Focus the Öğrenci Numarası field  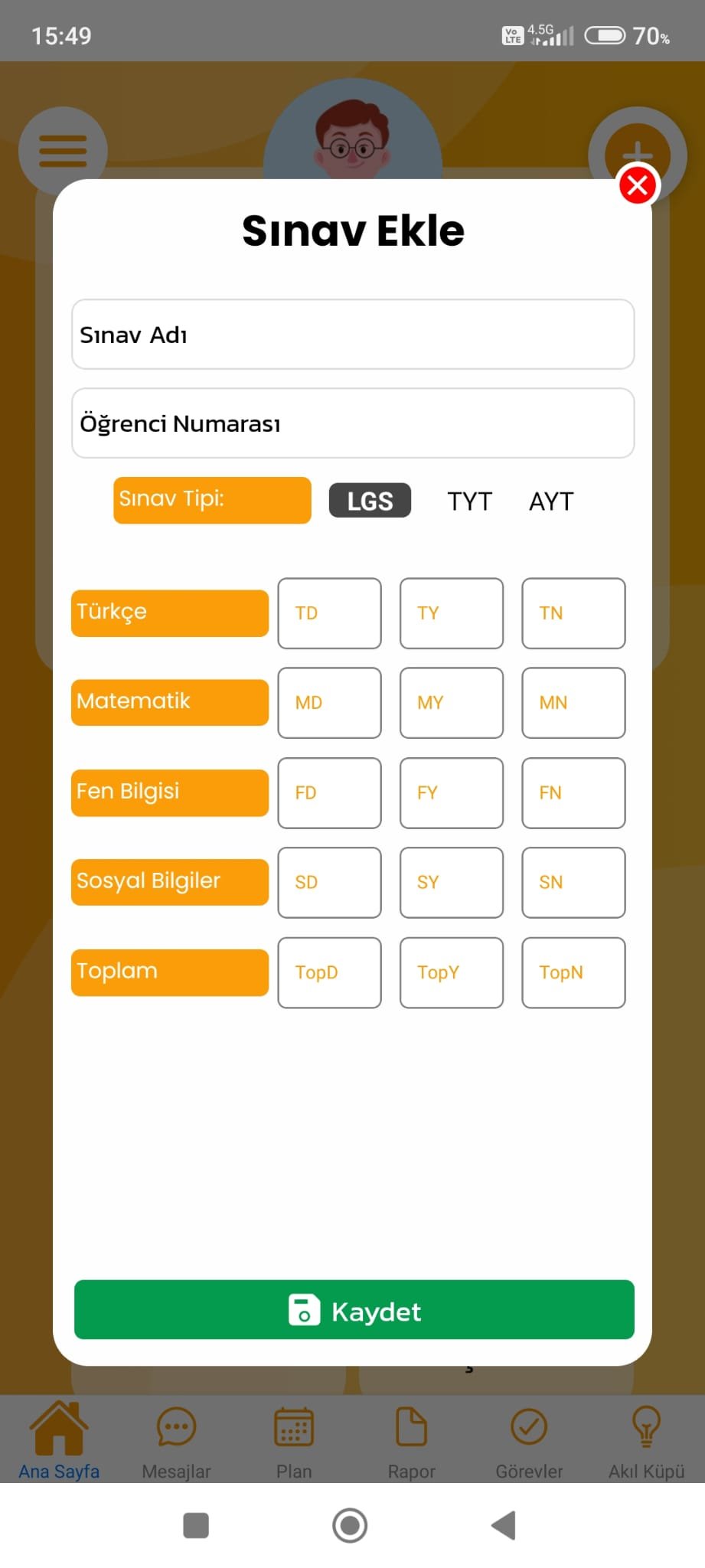(x=353, y=423)
